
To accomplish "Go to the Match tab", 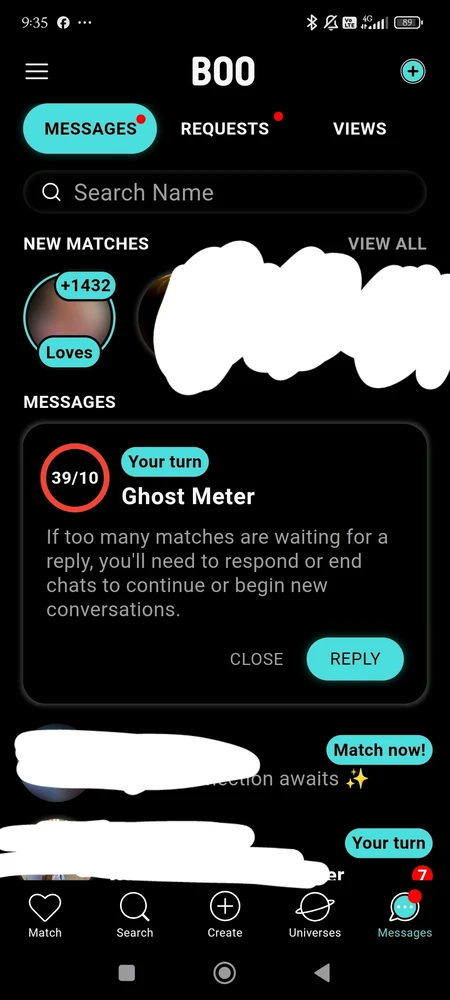I will (45, 915).
